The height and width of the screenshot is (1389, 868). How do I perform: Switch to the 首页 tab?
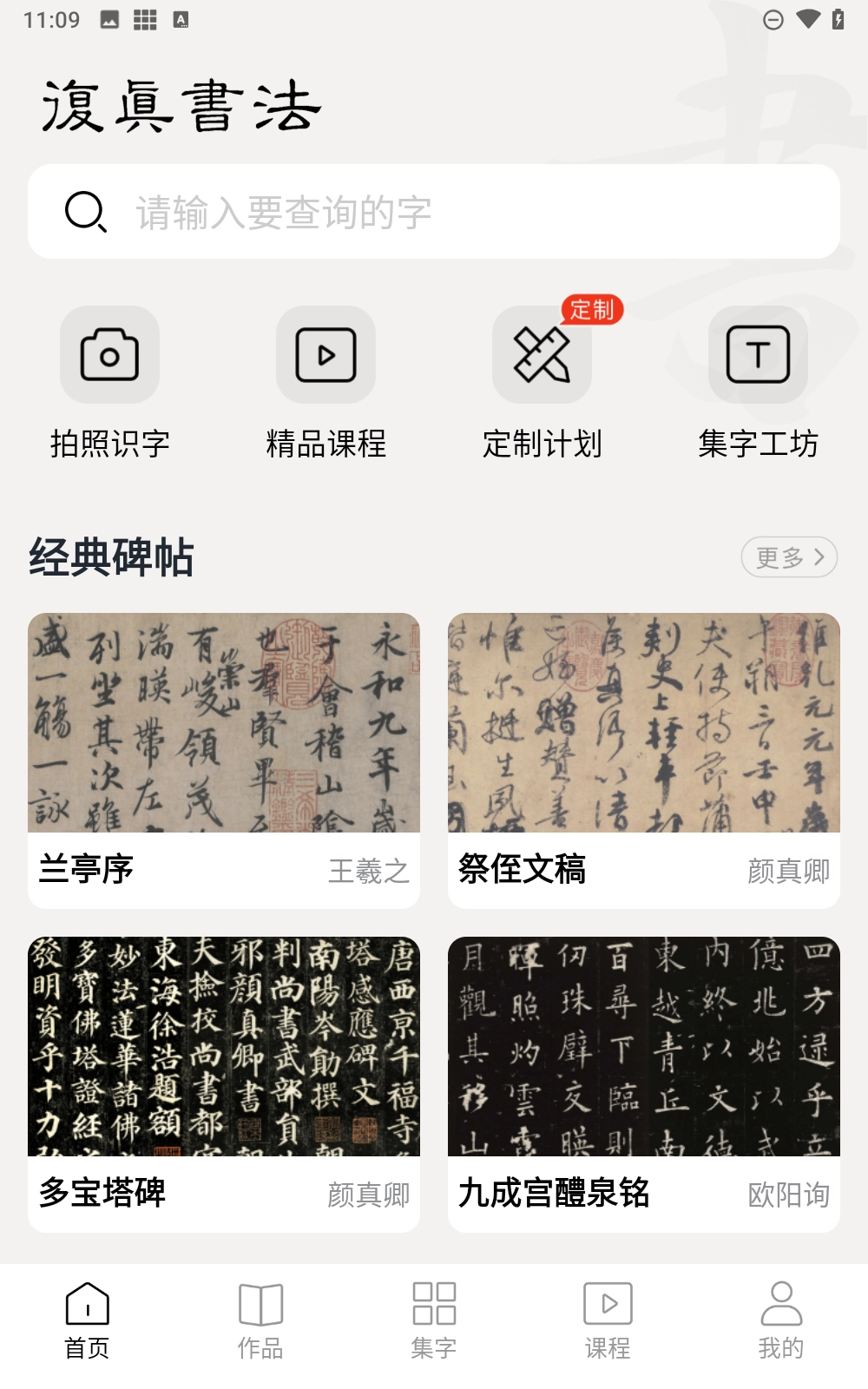pyautogui.click(x=87, y=1320)
